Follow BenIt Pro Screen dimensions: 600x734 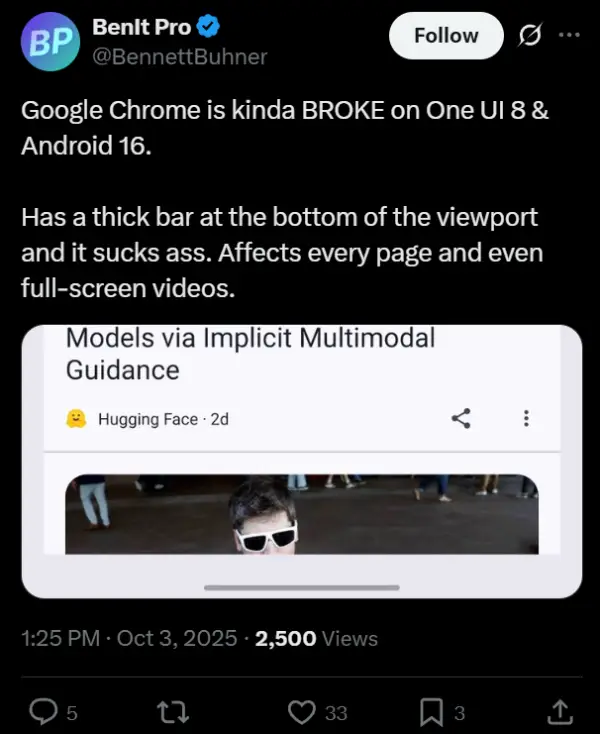[x=445, y=35]
